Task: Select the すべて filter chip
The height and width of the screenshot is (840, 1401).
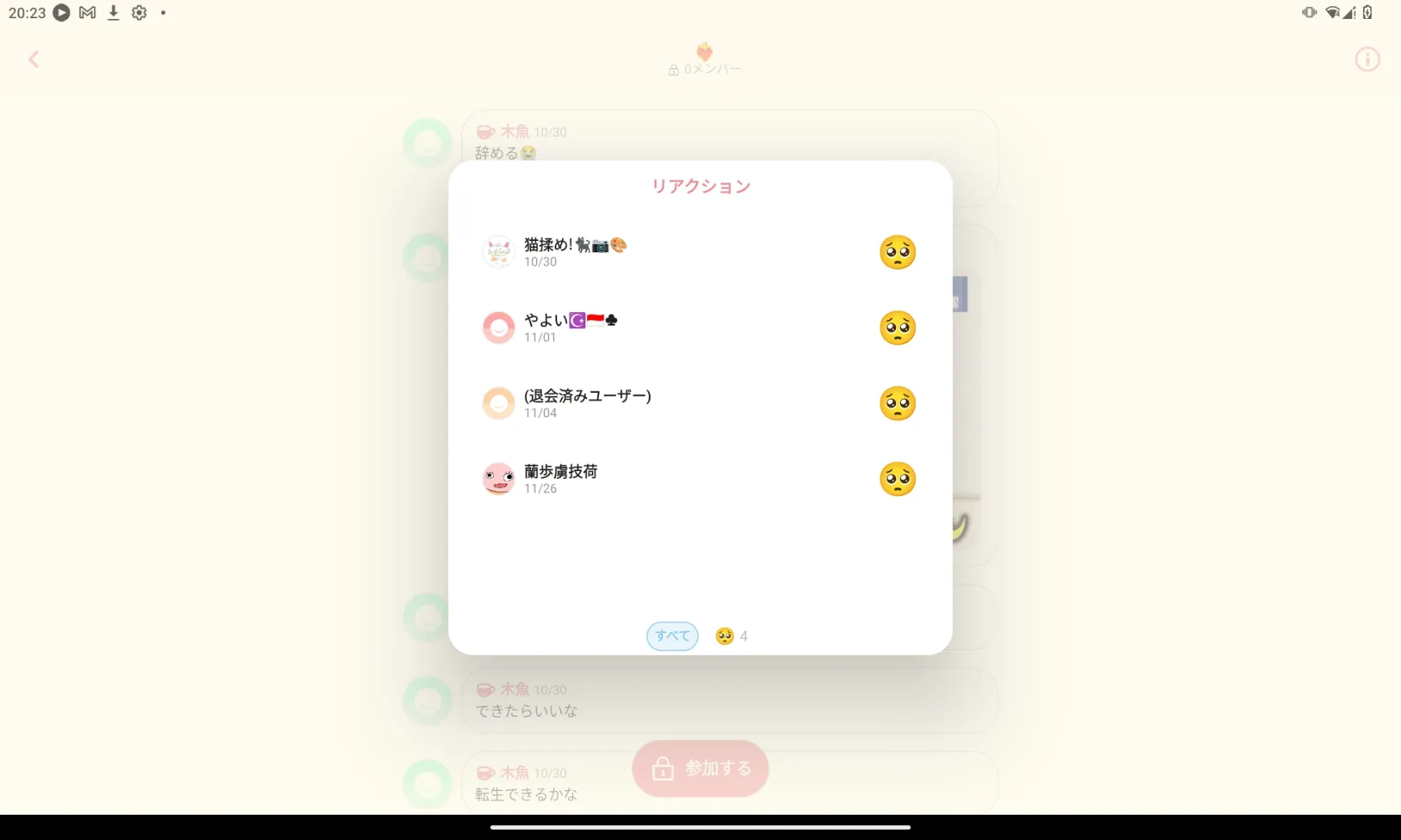Action: (x=672, y=636)
